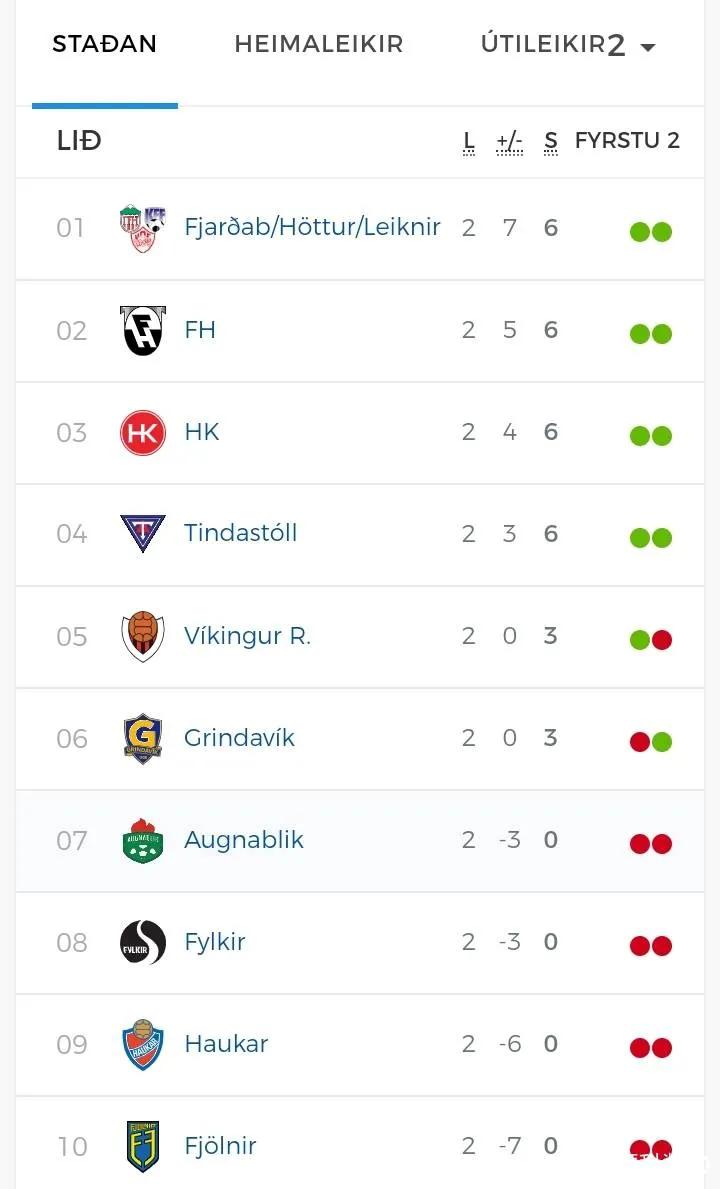This screenshot has width=720, height=1189.
Task: Select Haukar in the table
Action: [x=226, y=1044]
